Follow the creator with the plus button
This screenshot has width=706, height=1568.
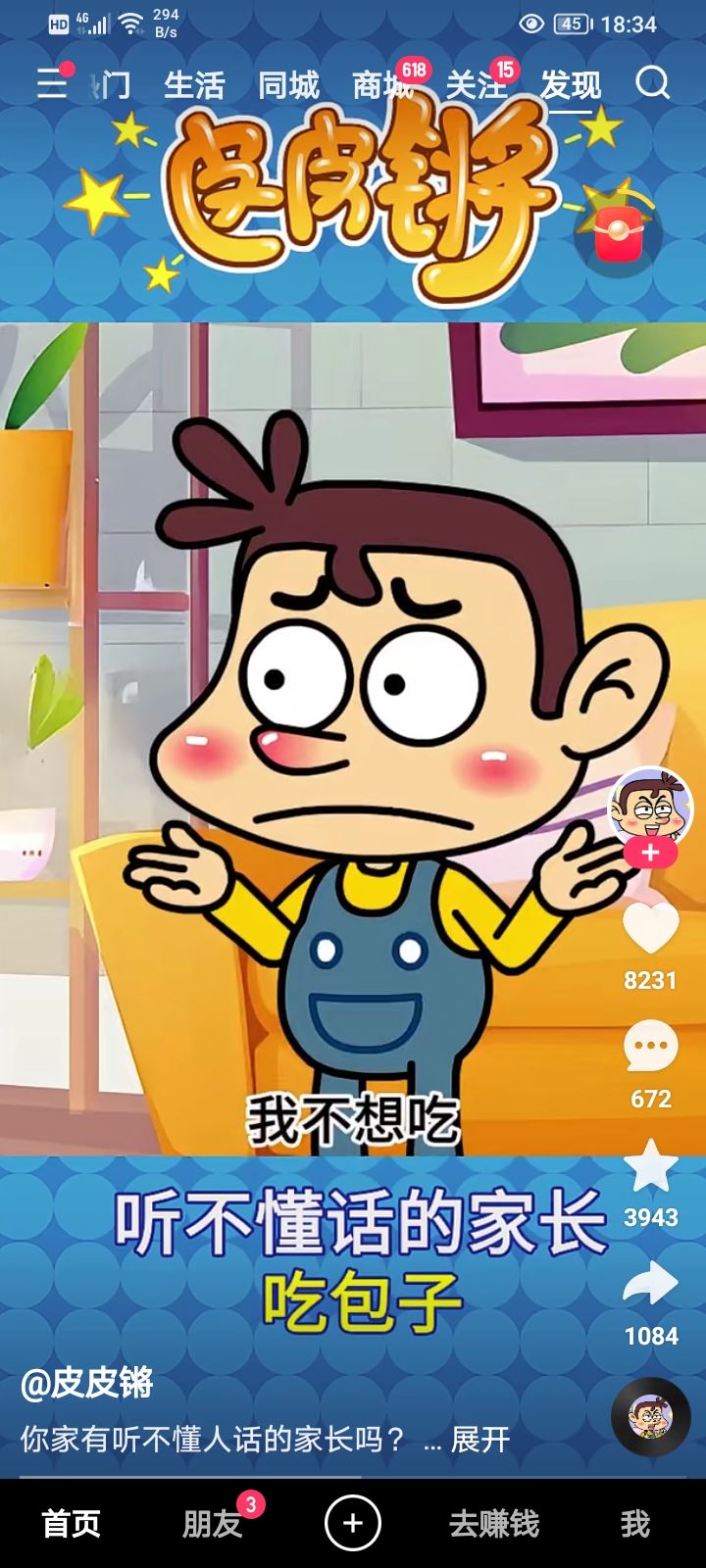pyautogui.click(x=649, y=853)
